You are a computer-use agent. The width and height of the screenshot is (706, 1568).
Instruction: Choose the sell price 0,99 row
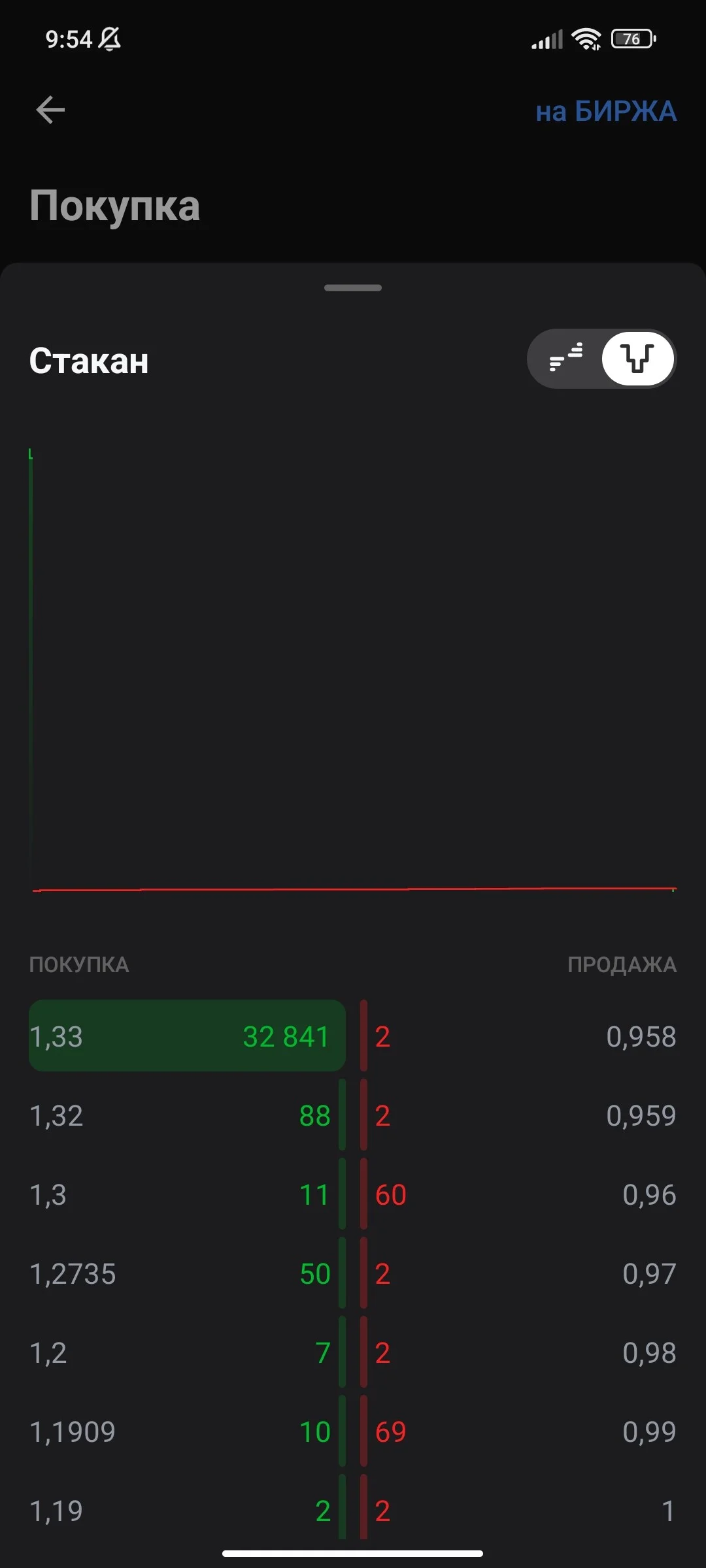point(518,1431)
